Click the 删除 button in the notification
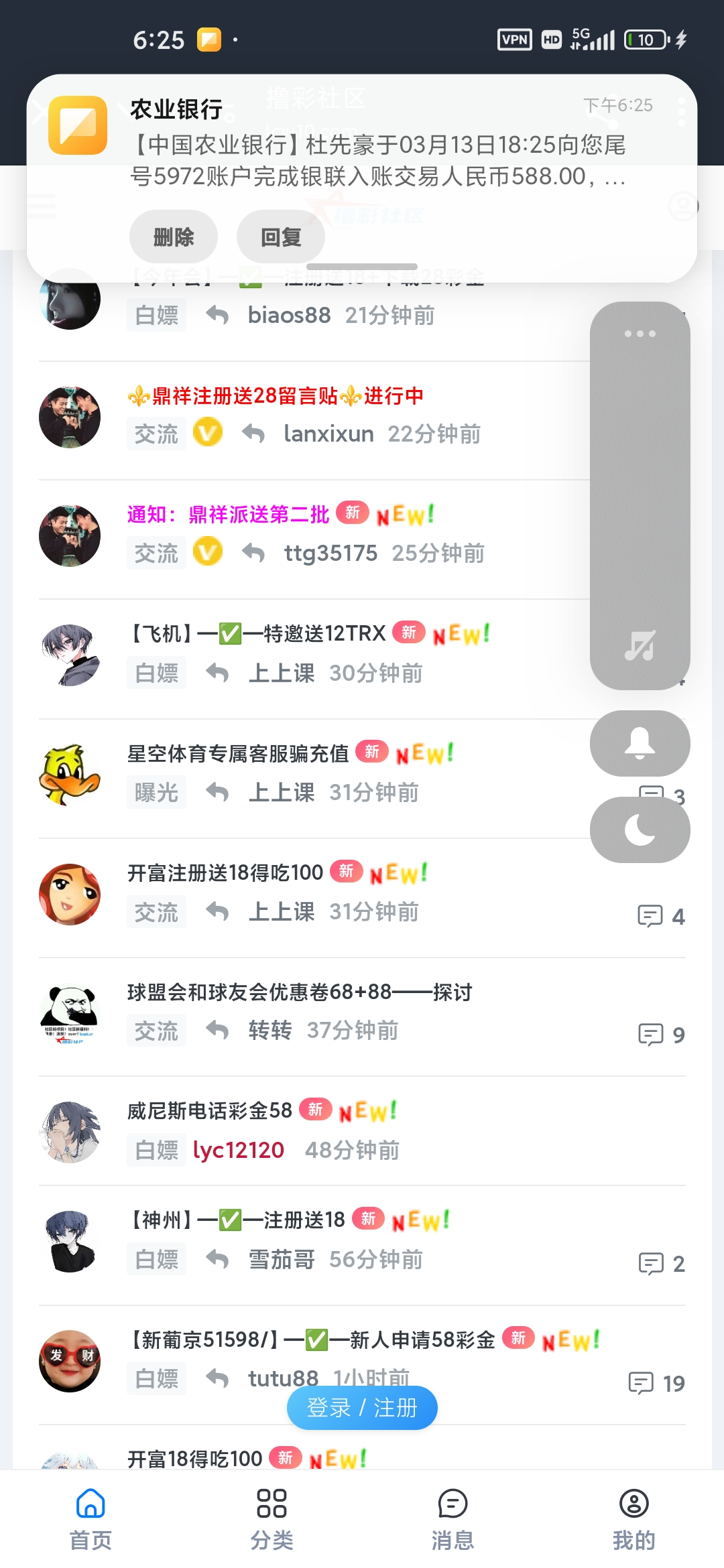This screenshot has width=724, height=1568. click(173, 236)
